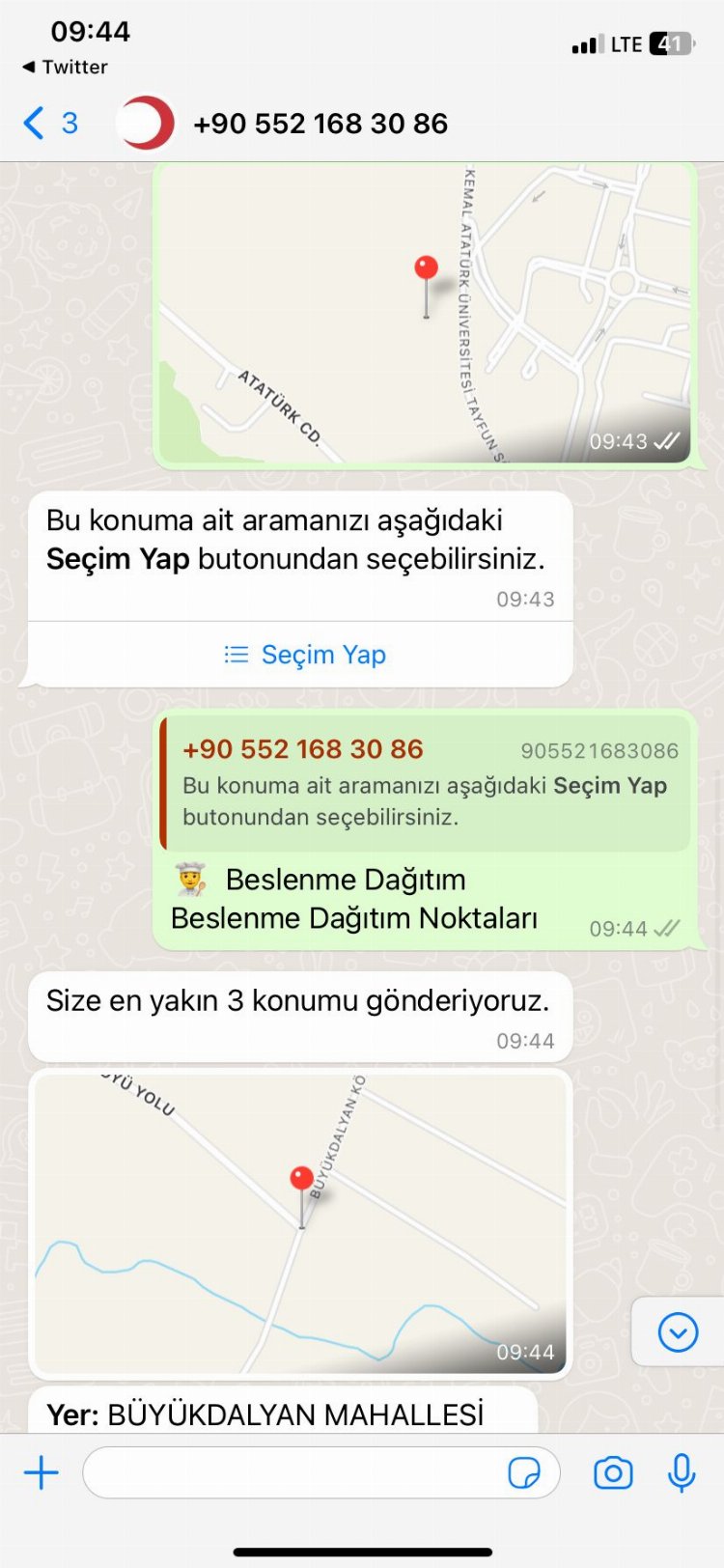Jump to the quoted Seçim Yap message
This screenshot has height=1568, width=724.
425,783
